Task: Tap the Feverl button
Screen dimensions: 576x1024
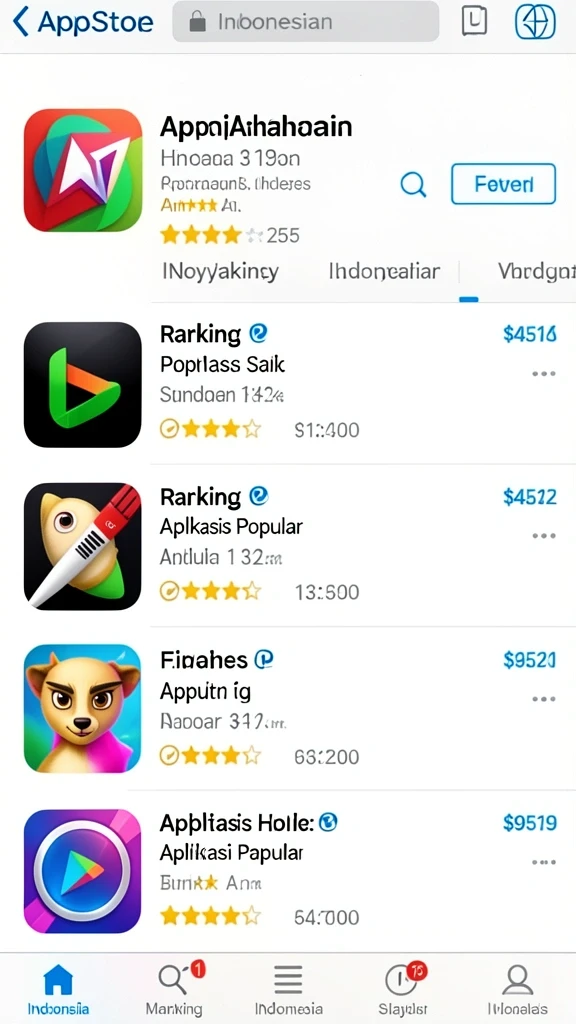Action: [503, 184]
